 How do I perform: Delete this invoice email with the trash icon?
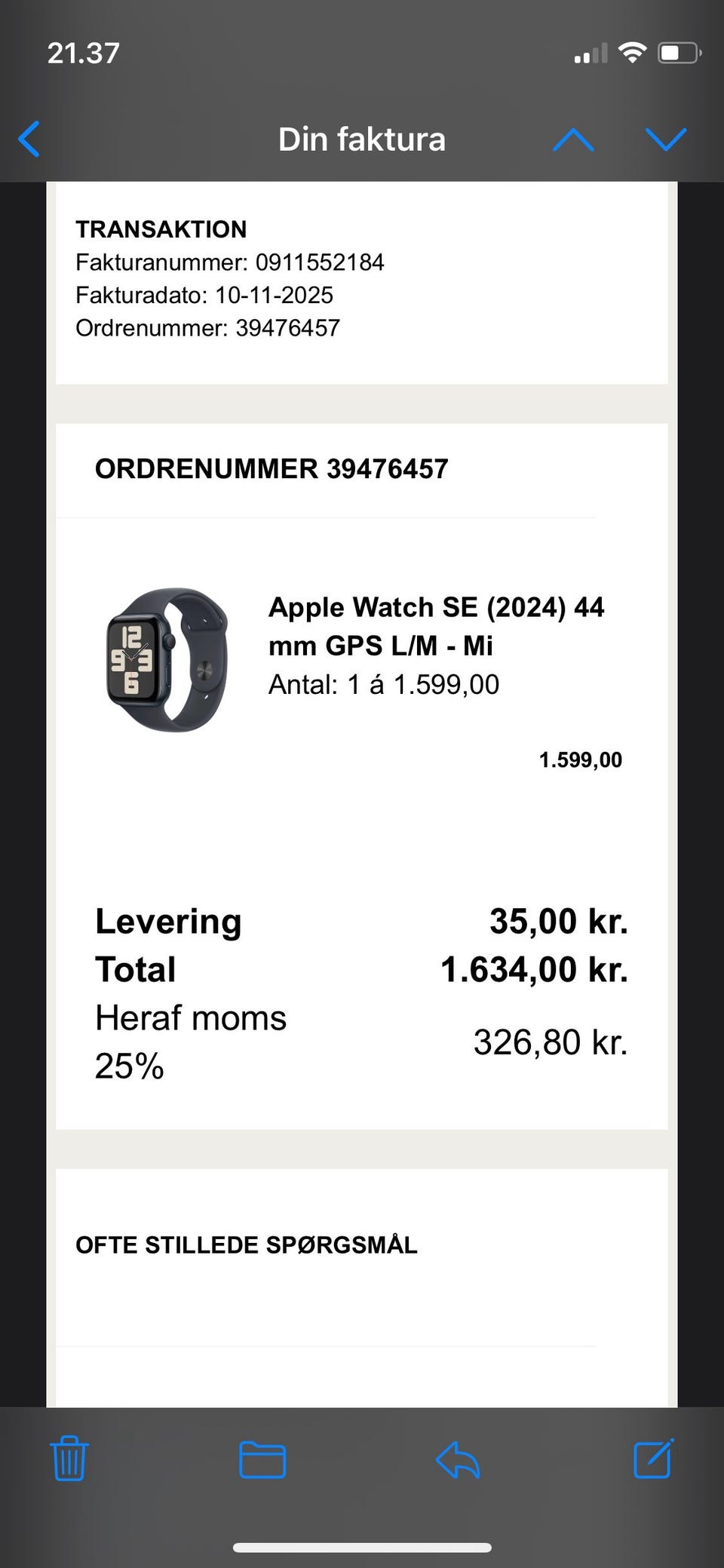pos(69,1459)
